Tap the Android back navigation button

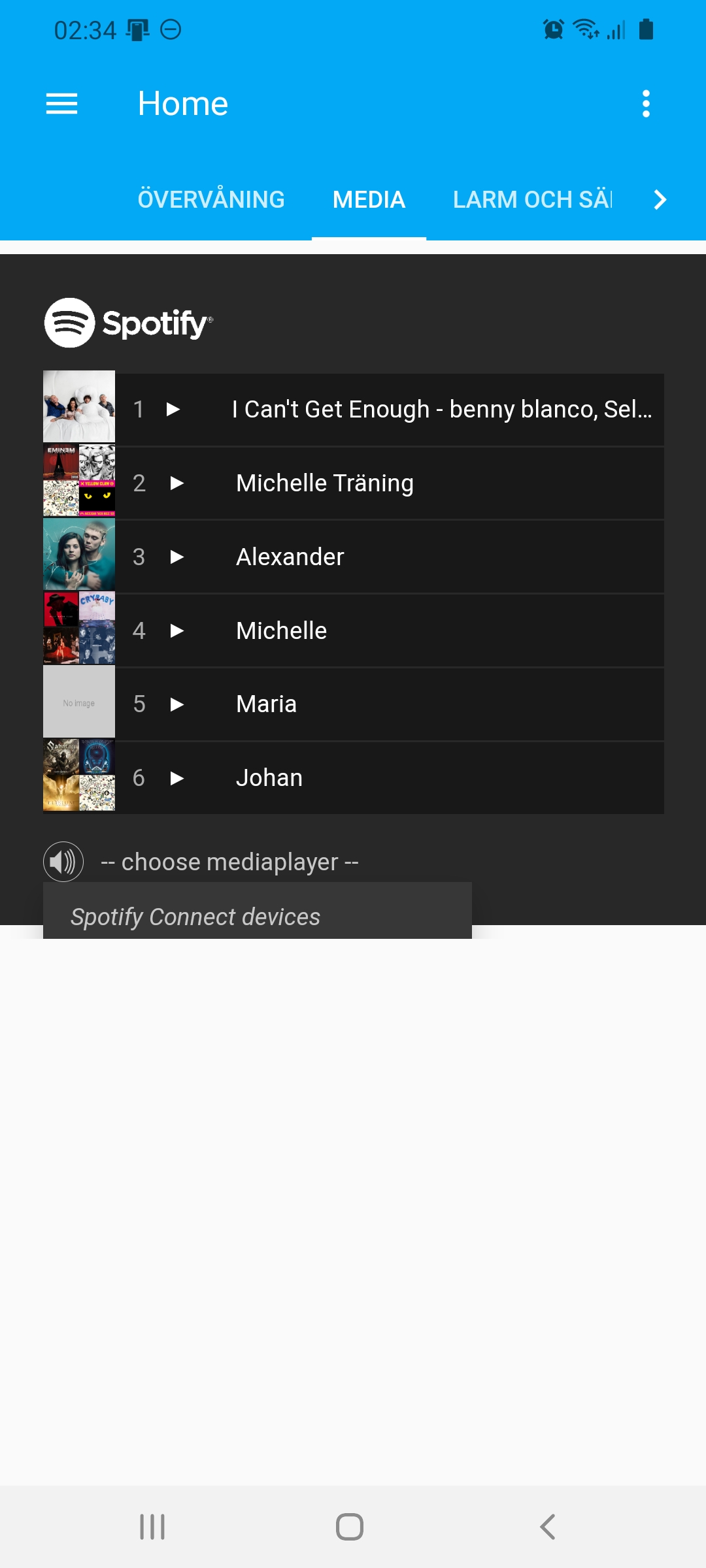[x=546, y=1527]
